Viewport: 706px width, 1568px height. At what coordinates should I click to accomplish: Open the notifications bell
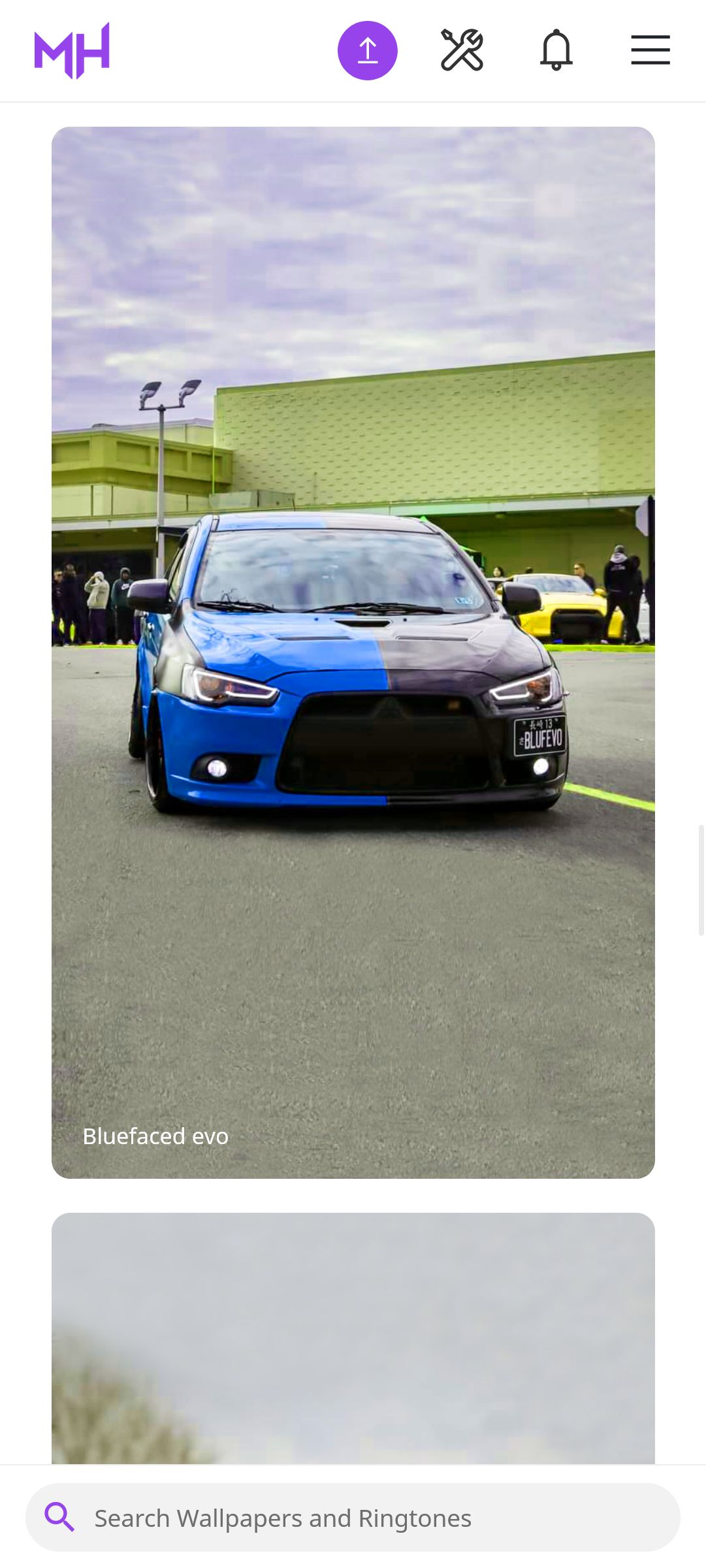click(556, 50)
